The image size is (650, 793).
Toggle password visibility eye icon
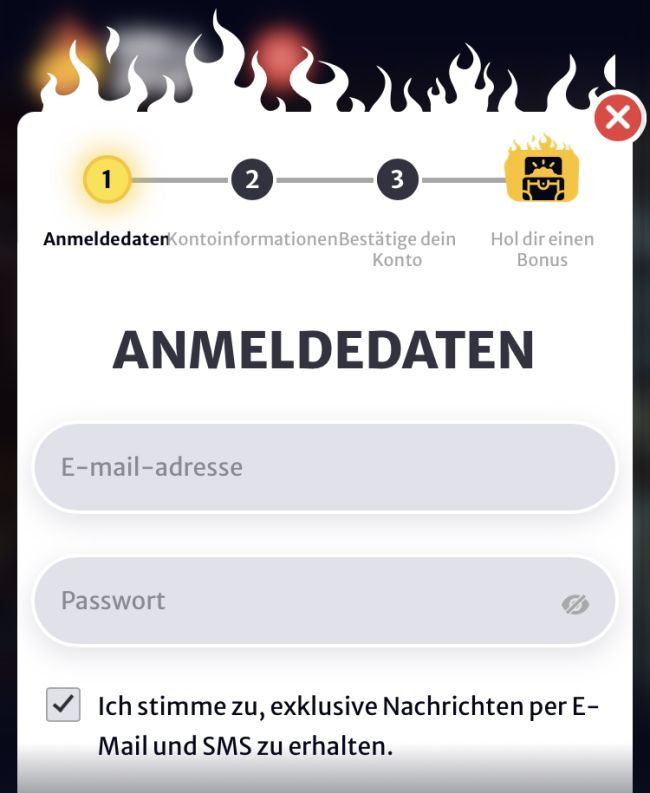click(575, 604)
